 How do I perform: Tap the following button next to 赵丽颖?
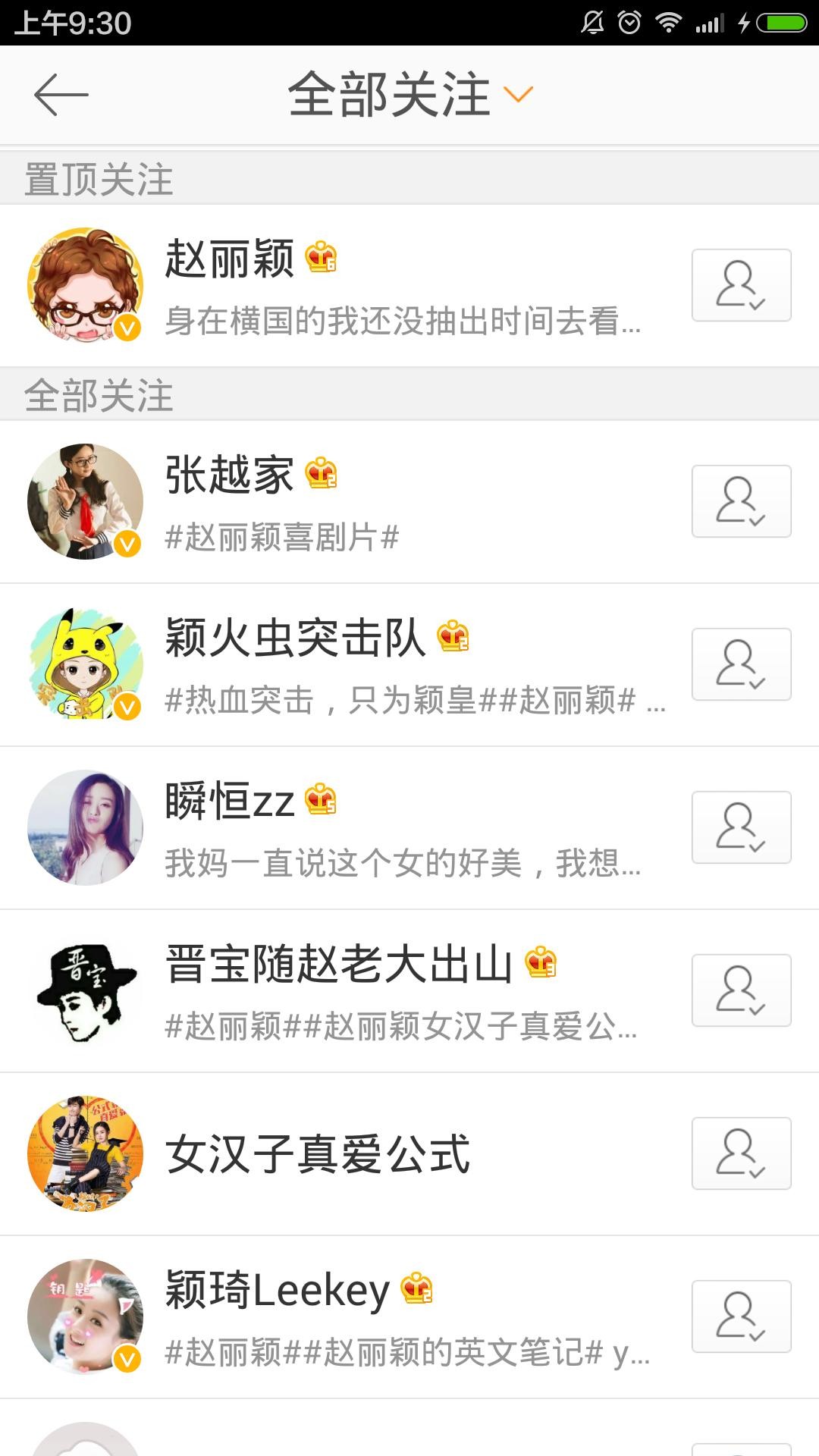pos(741,285)
